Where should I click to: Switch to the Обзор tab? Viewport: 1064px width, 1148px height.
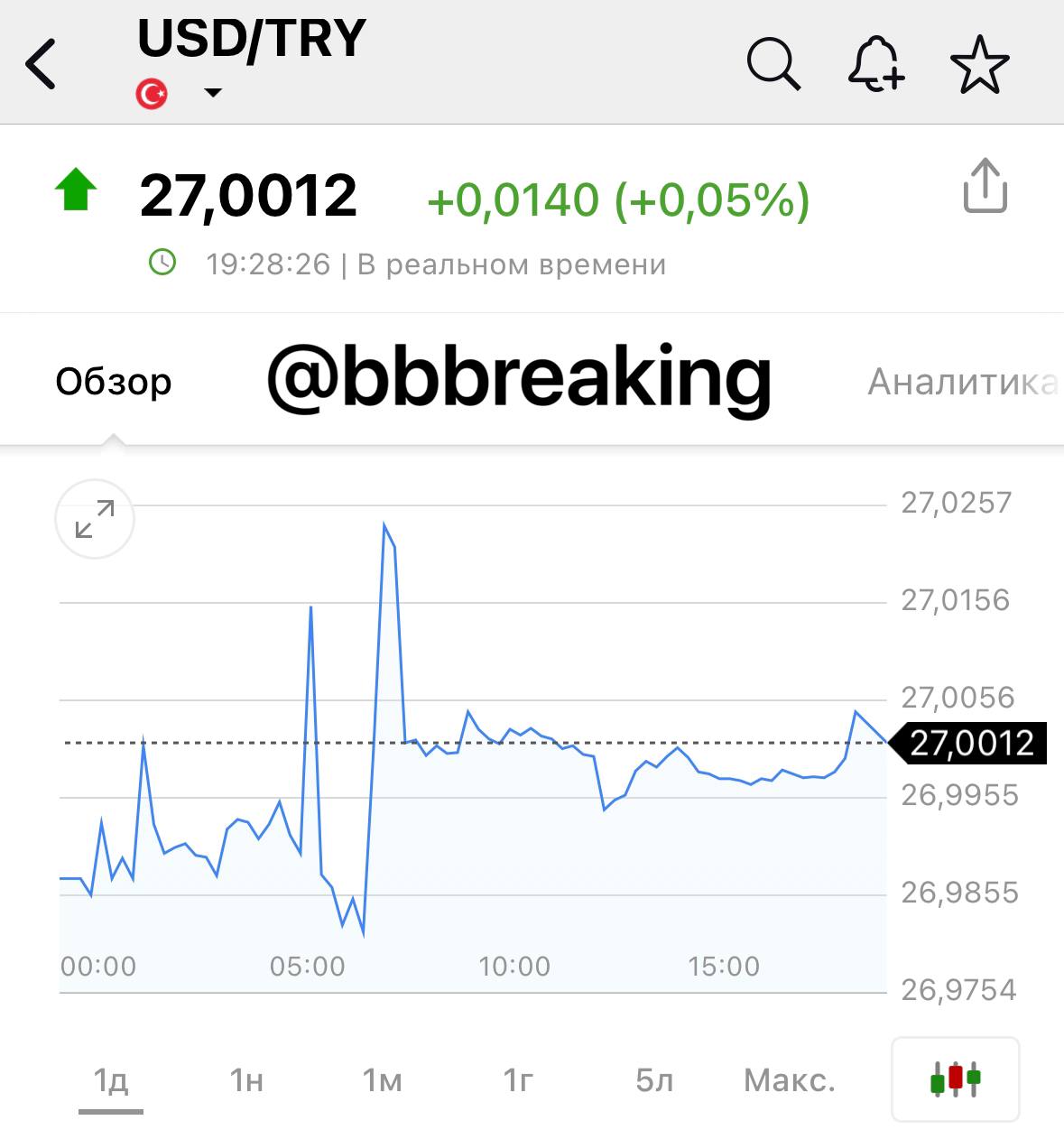click(x=114, y=382)
